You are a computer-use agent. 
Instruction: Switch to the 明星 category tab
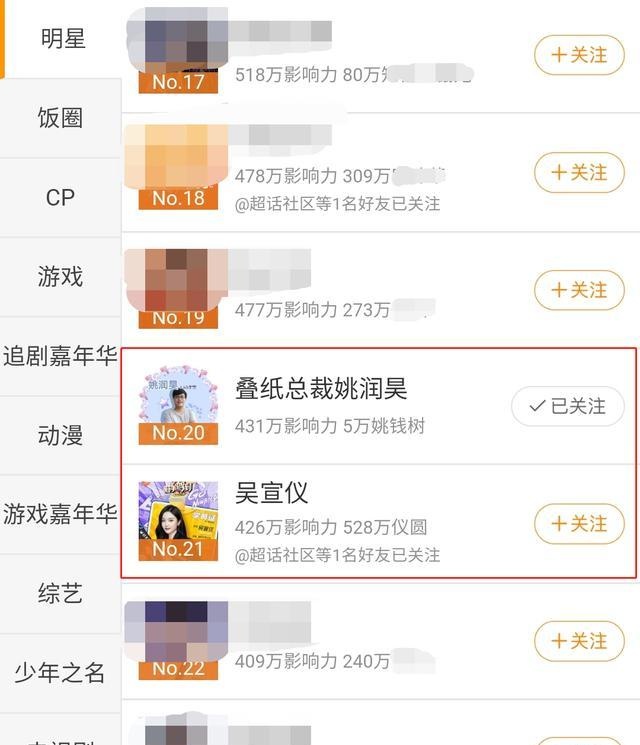[62, 39]
